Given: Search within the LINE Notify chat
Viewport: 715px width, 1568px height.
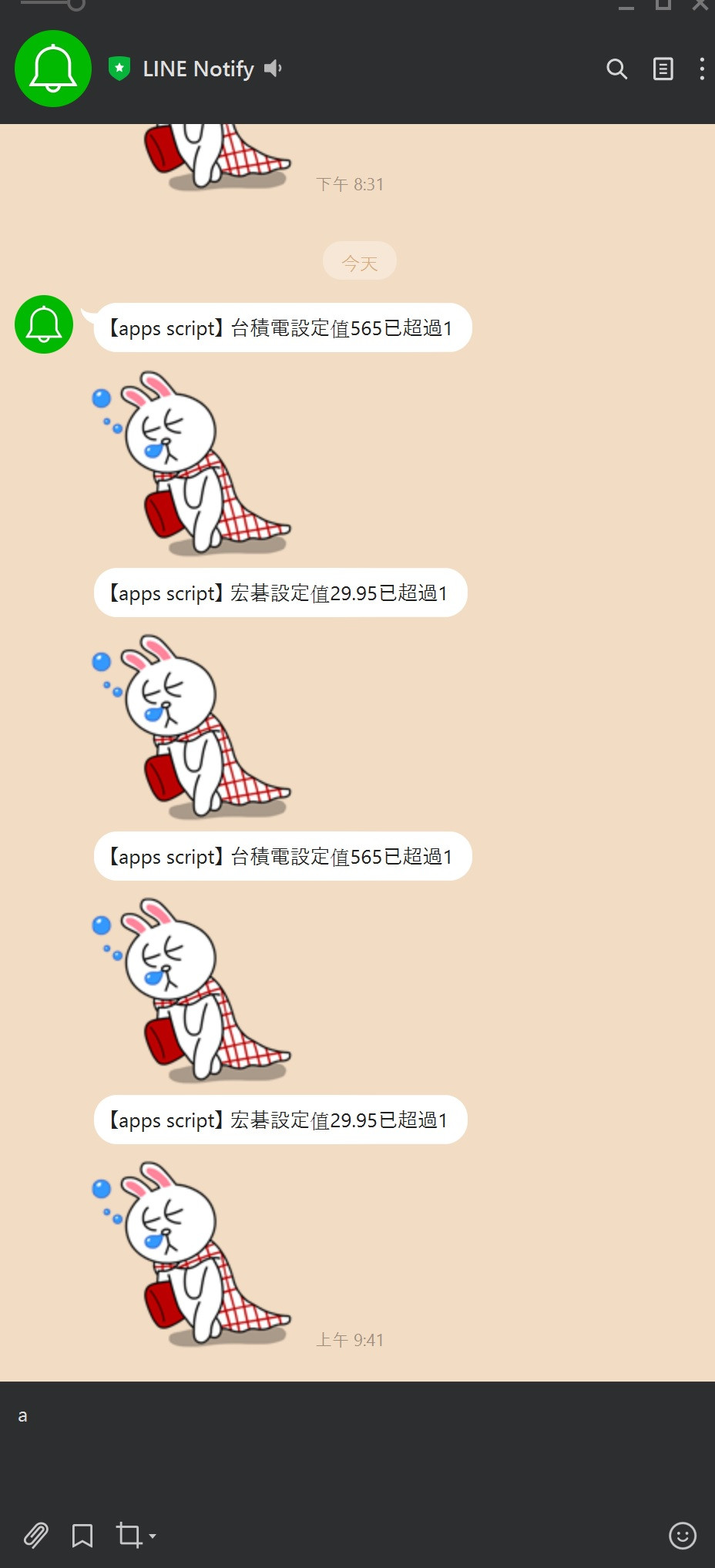Looking at the screenshot, I should click(x=616, y=69).
